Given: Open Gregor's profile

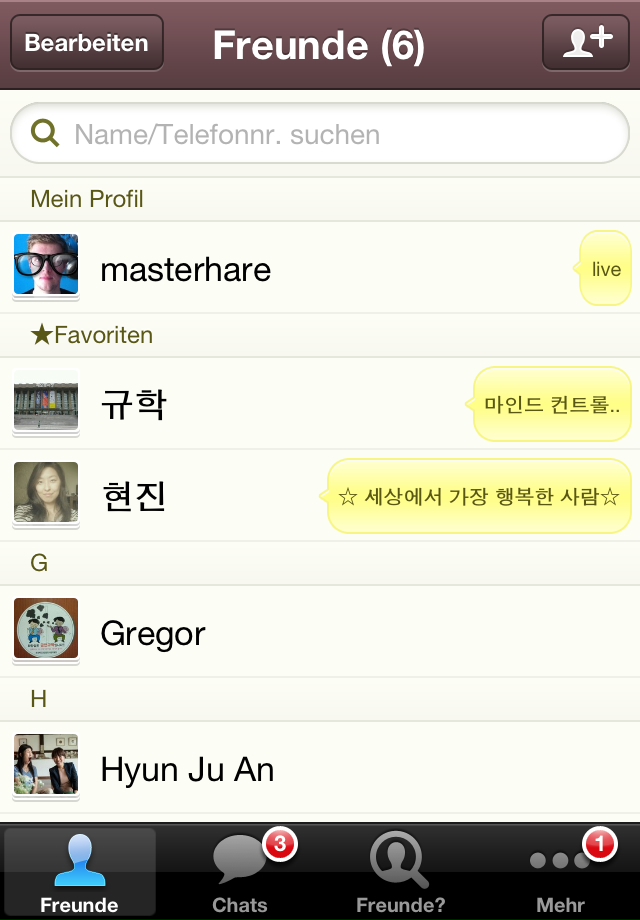Looking at the screenshot, I should click(153, 633).
